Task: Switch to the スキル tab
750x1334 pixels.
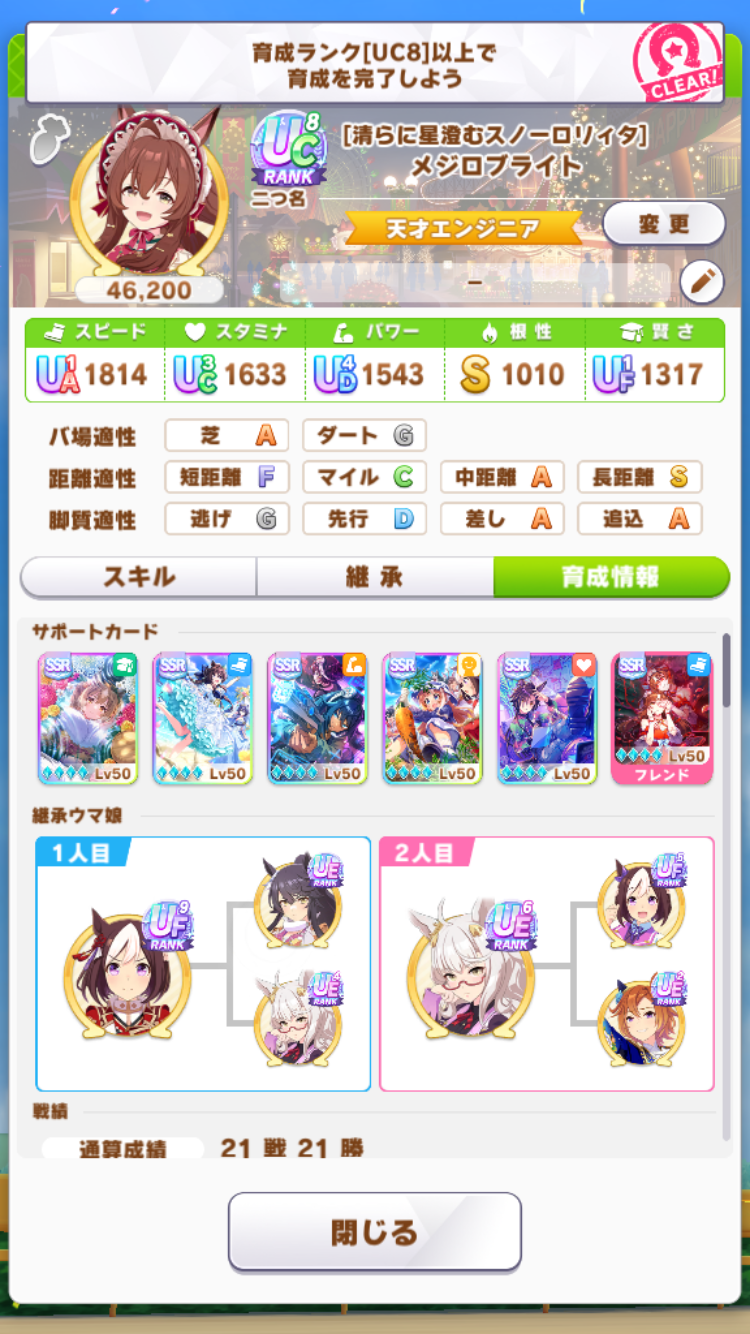Action: 138,577
